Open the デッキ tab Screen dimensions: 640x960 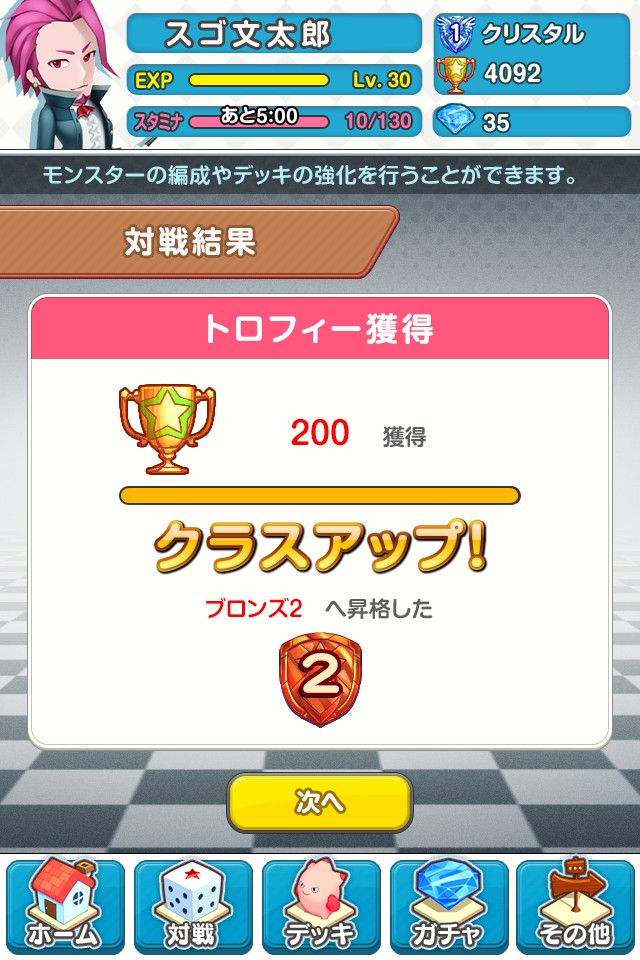[x=321, y=906]
